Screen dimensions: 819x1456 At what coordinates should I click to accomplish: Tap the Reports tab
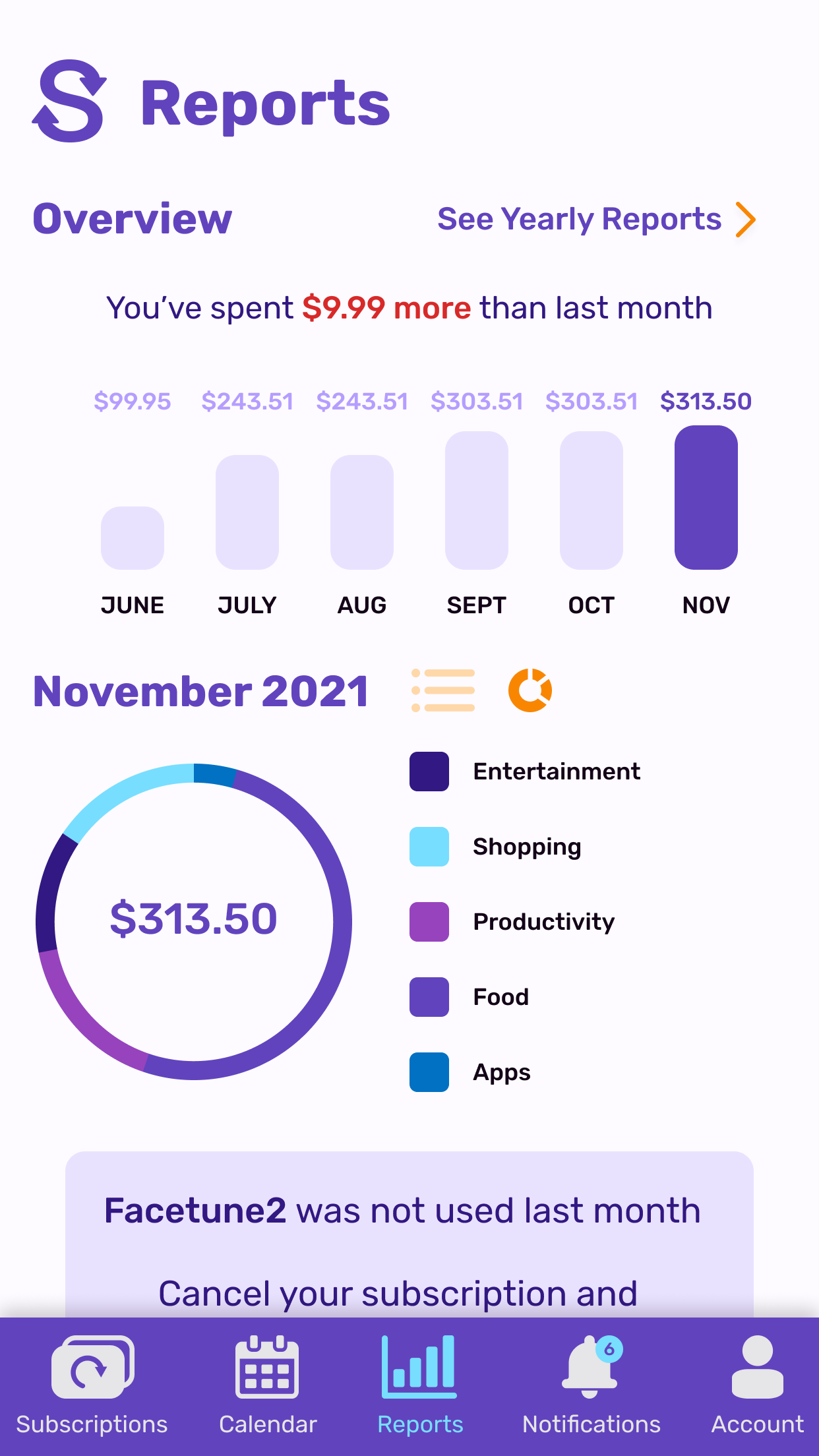pyautogui.click(x=420, y=1385)
